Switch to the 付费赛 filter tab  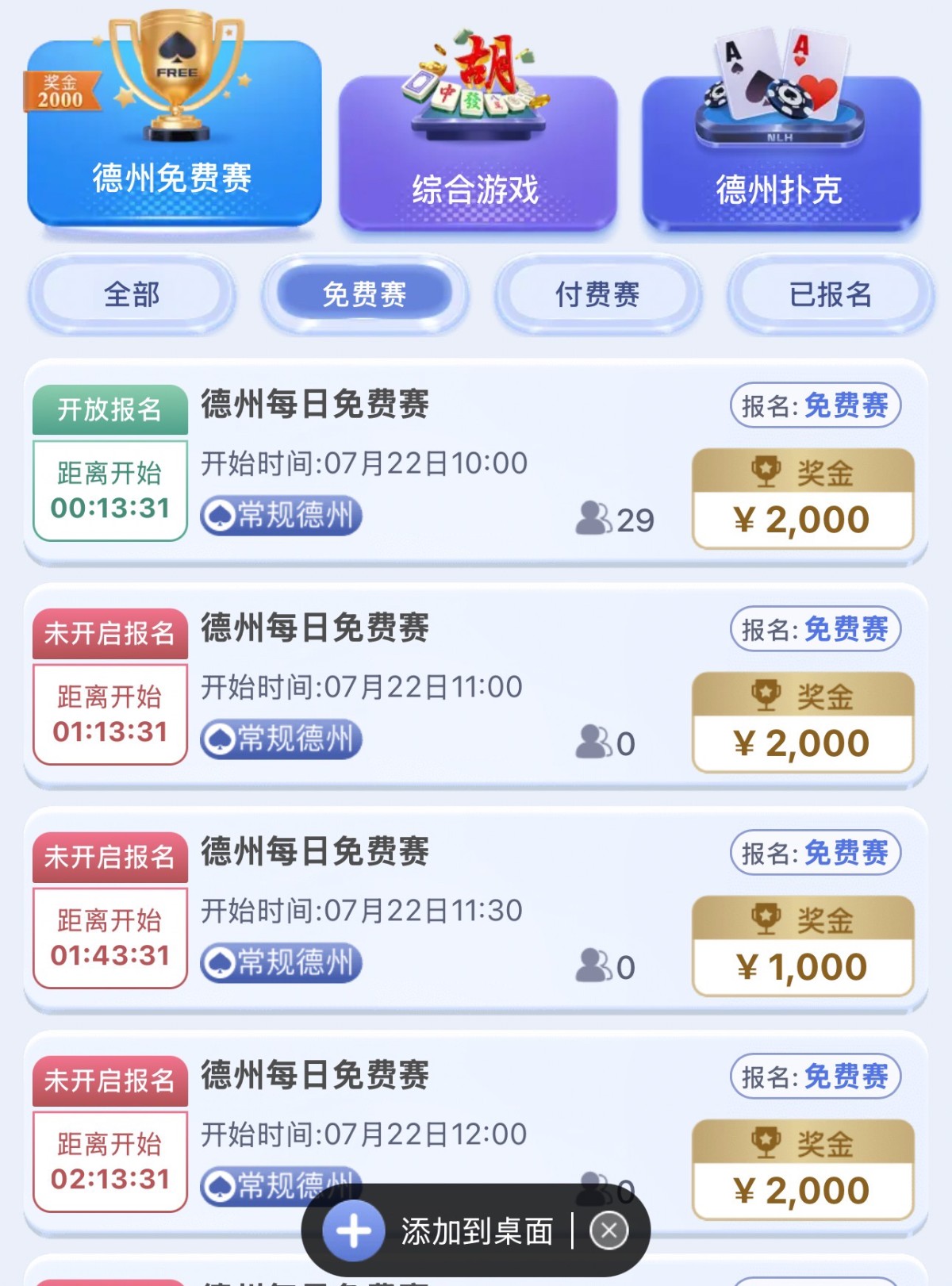pyautogui.click(x=597, y=294)
